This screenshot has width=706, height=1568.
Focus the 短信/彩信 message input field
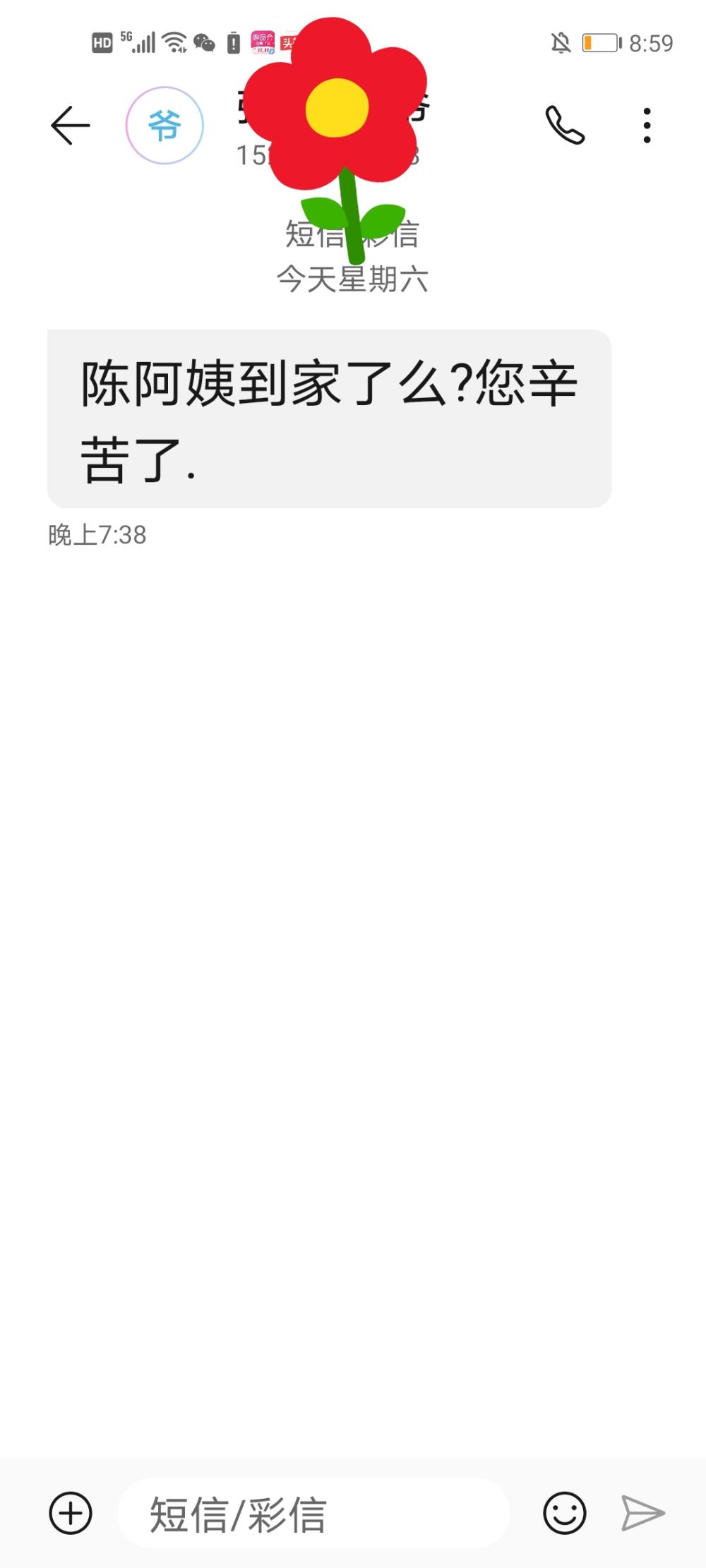pyautogui.click(x=313, y=1514)
